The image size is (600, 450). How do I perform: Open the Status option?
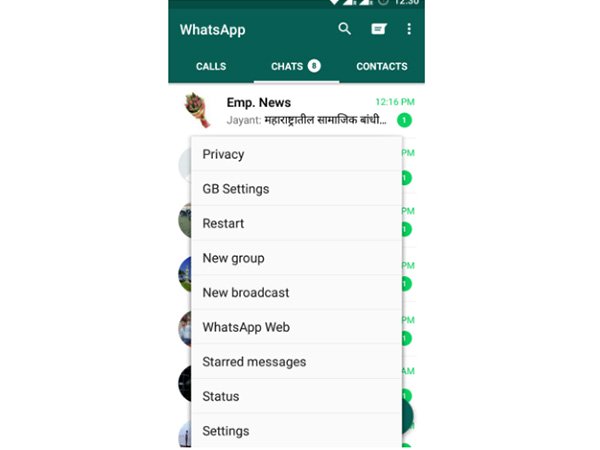296,396
